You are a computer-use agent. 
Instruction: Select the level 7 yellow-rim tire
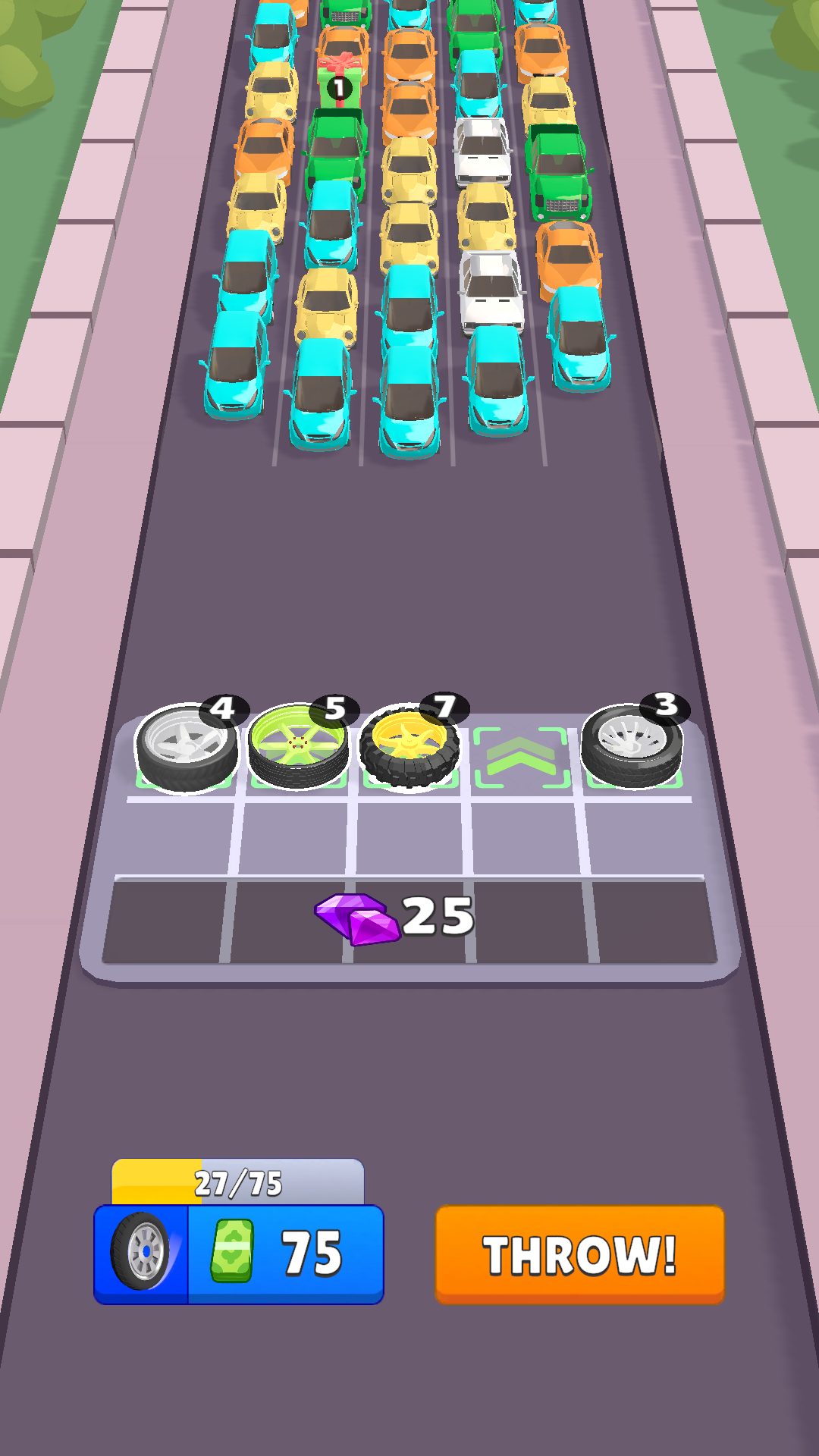409,748
